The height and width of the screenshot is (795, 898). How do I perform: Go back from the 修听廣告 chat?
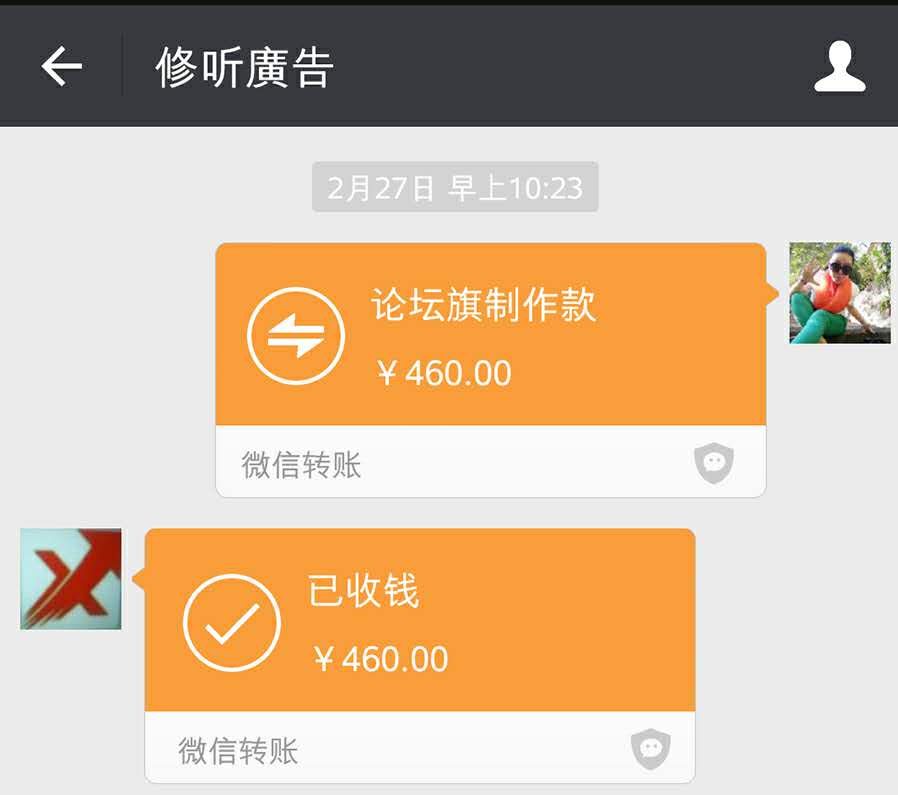point(61,67)
